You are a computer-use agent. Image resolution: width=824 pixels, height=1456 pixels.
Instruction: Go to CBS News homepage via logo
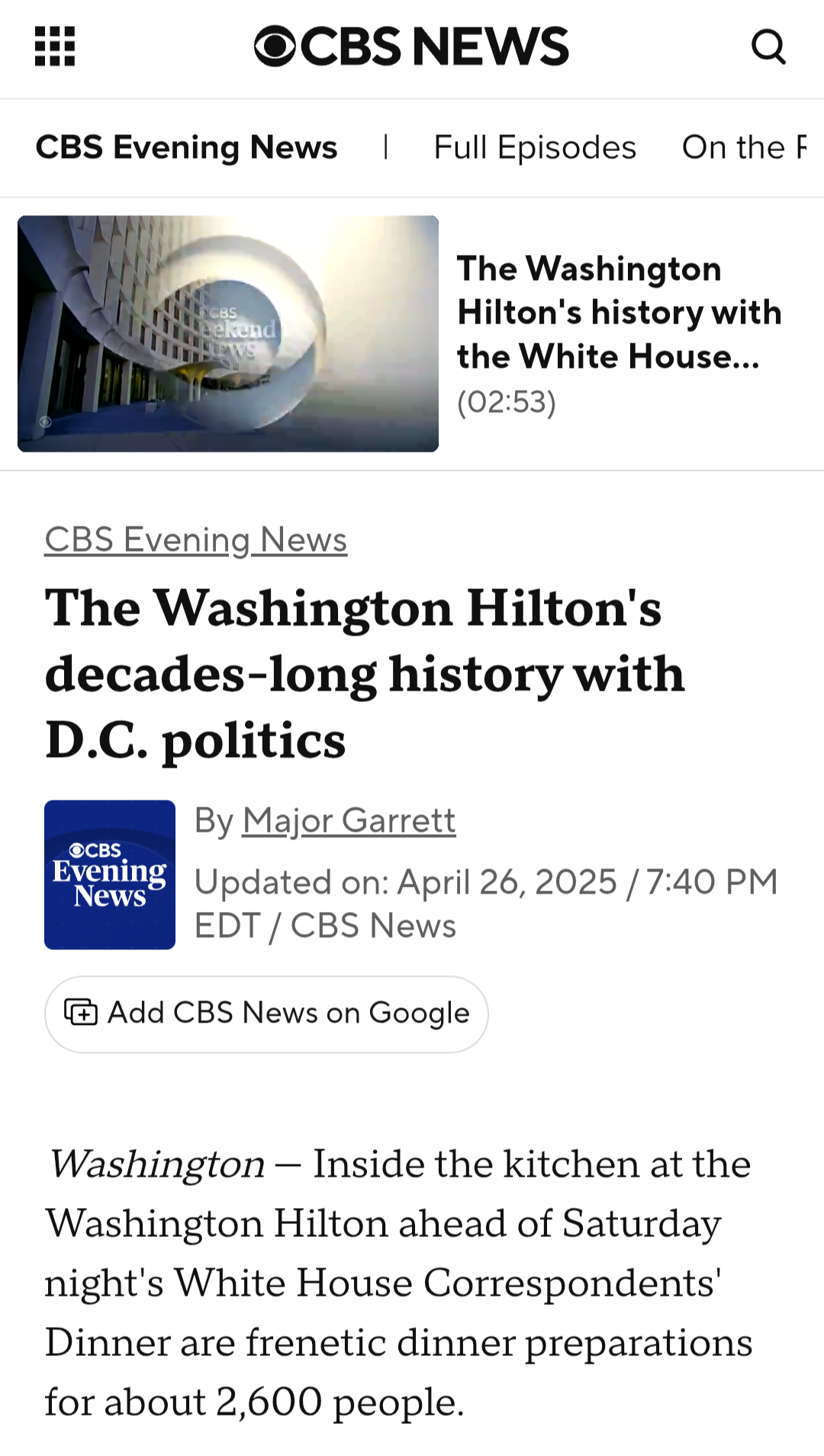click(x=411, y=47)
